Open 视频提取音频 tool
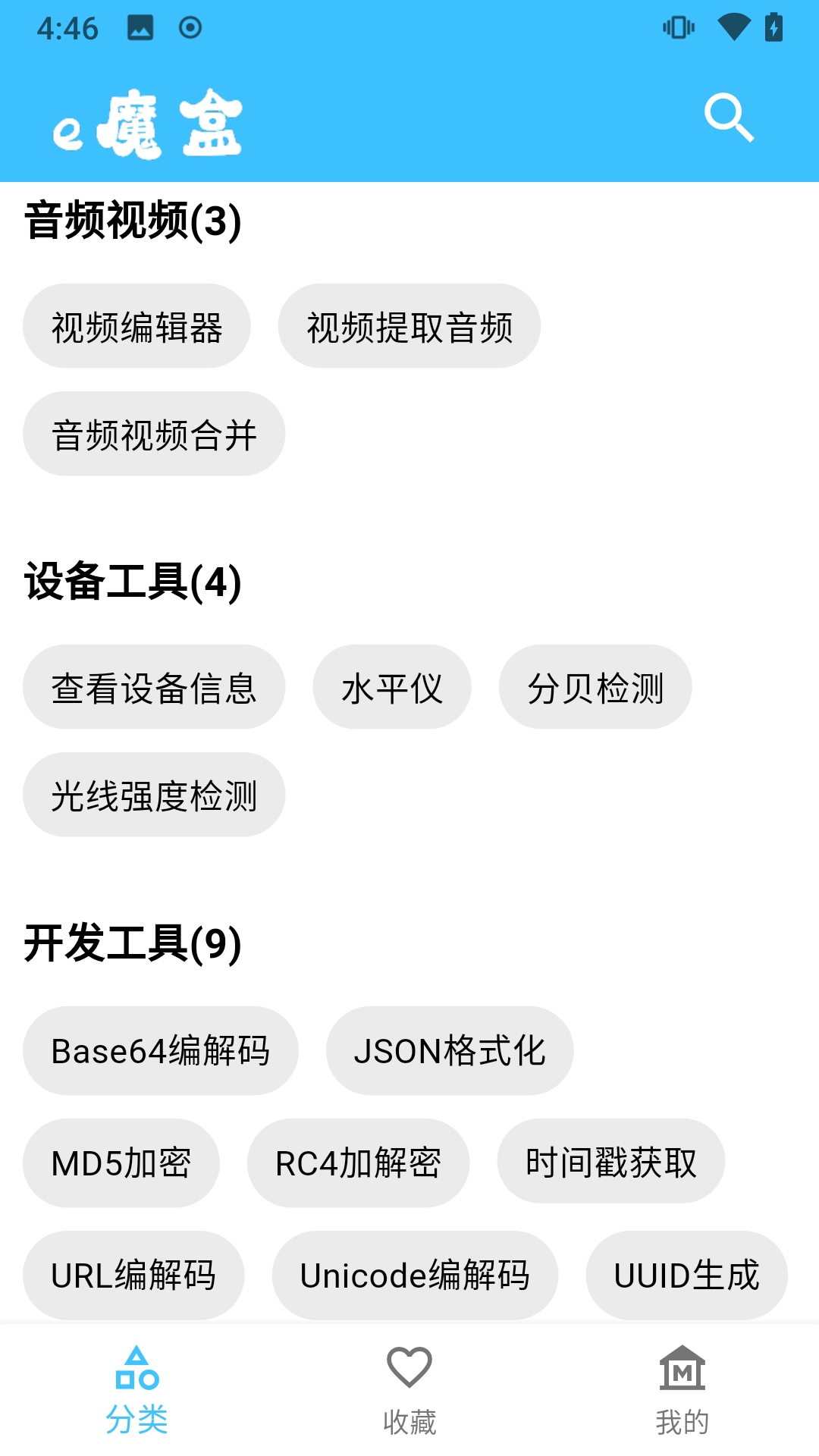The image size is (819, 1456). click(409, 325)
